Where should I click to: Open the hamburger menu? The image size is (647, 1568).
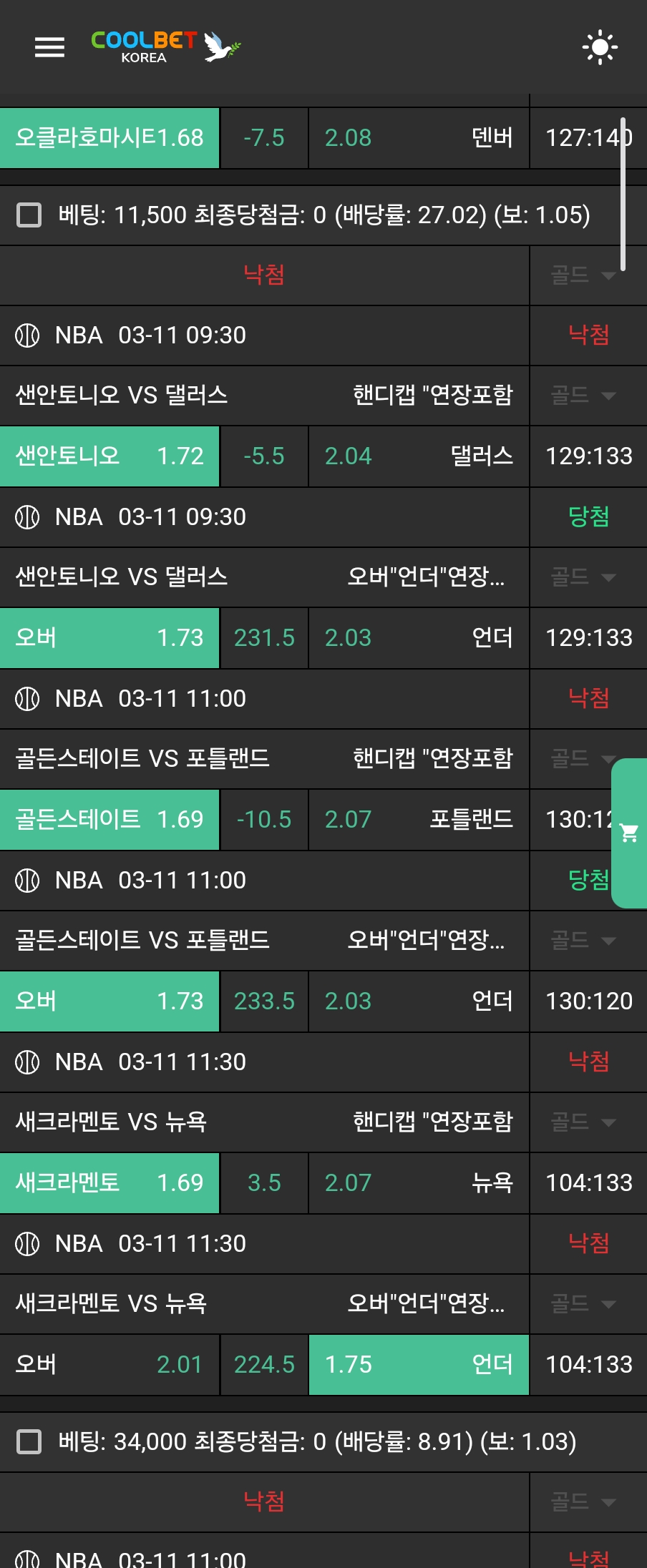[x=49, y=47]
